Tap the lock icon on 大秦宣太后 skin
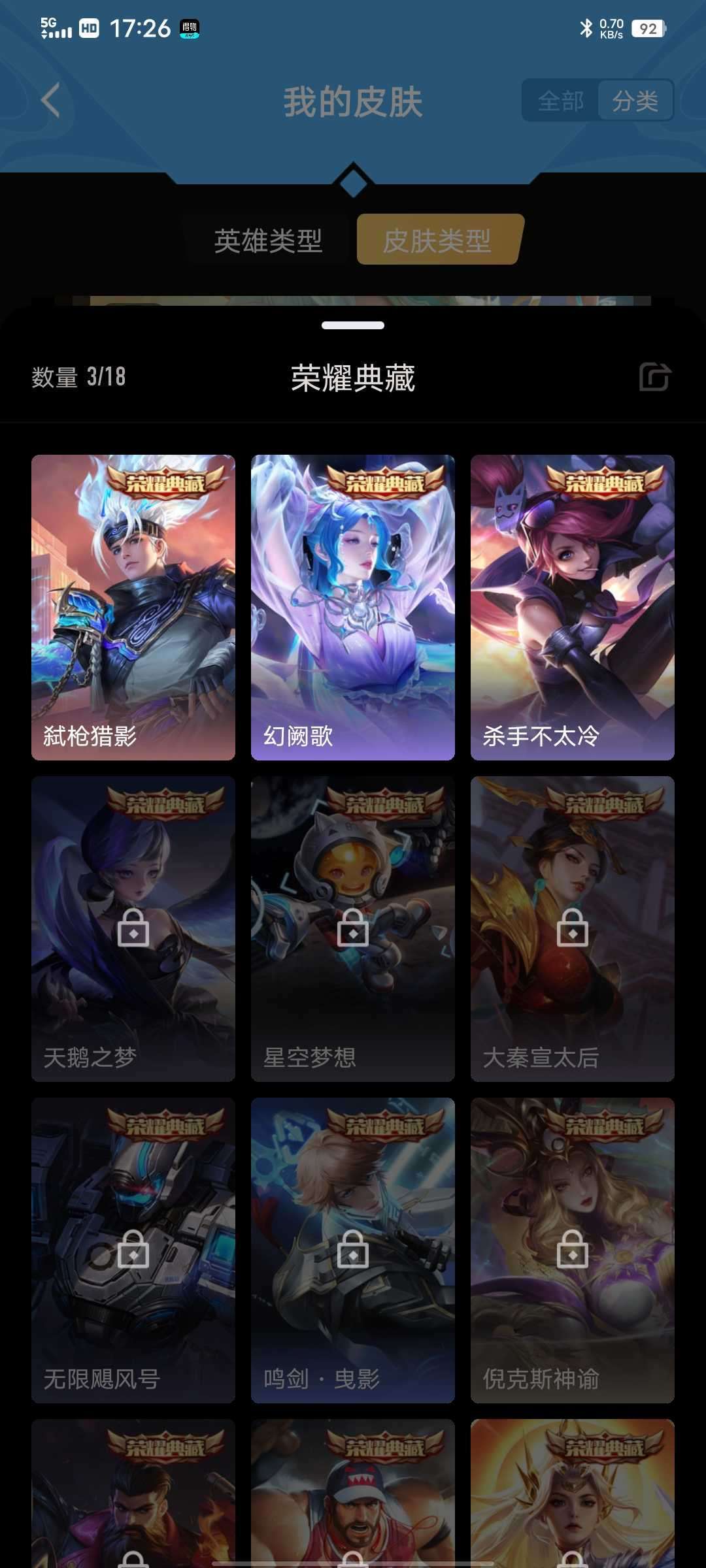The width and height of the screenshot is (706, 1568). coord(572,926)
